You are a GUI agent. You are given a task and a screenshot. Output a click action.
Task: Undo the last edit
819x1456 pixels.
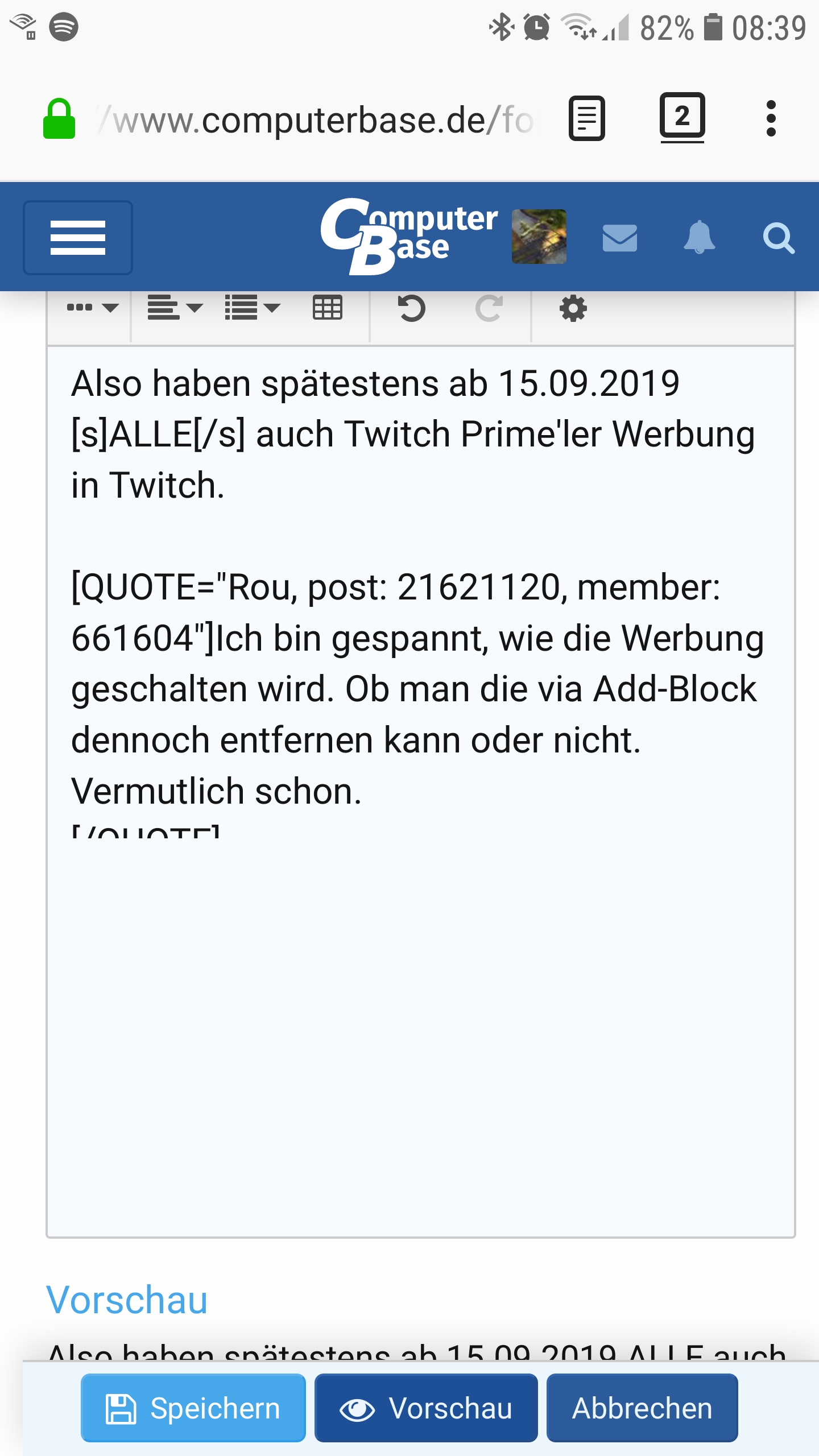411,308
